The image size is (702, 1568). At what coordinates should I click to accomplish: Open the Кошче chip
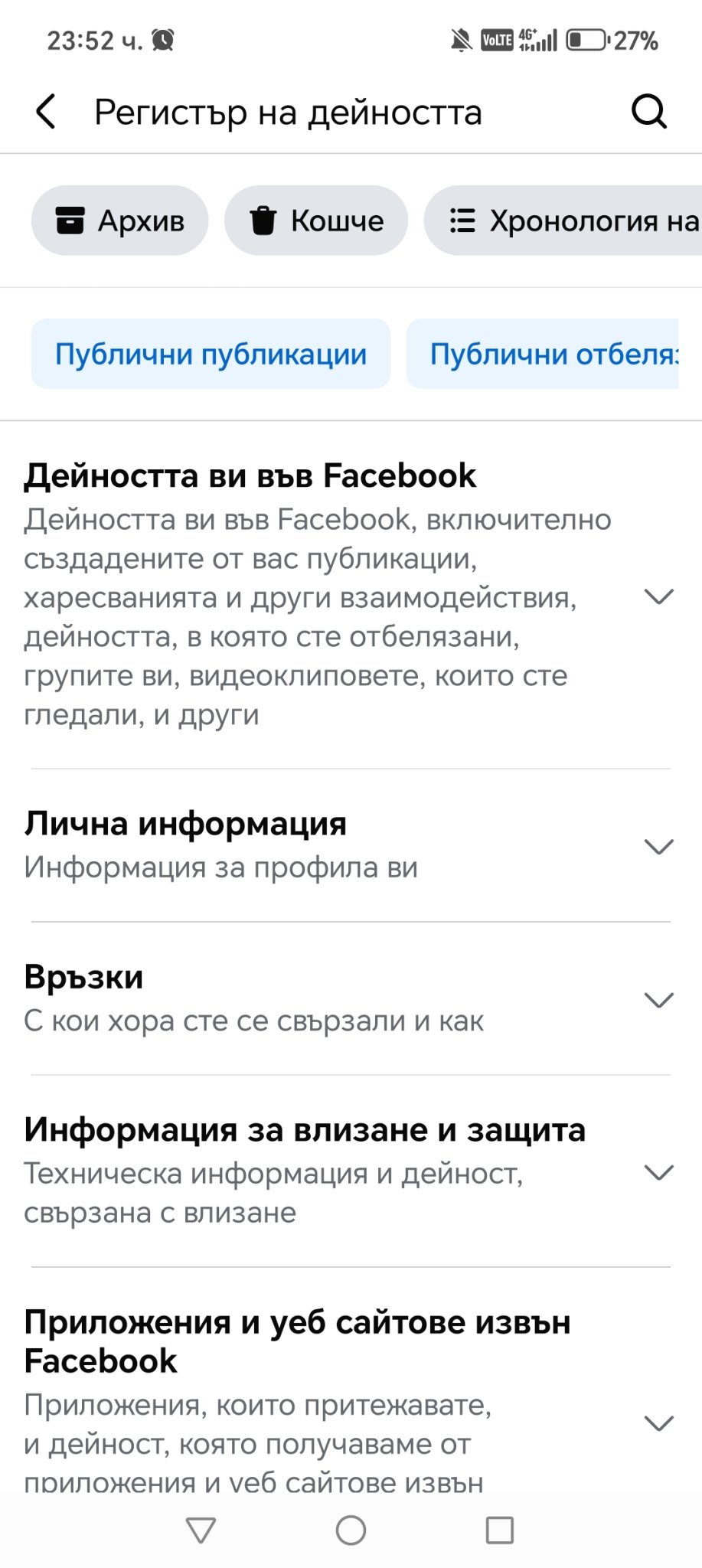(315, 220)
